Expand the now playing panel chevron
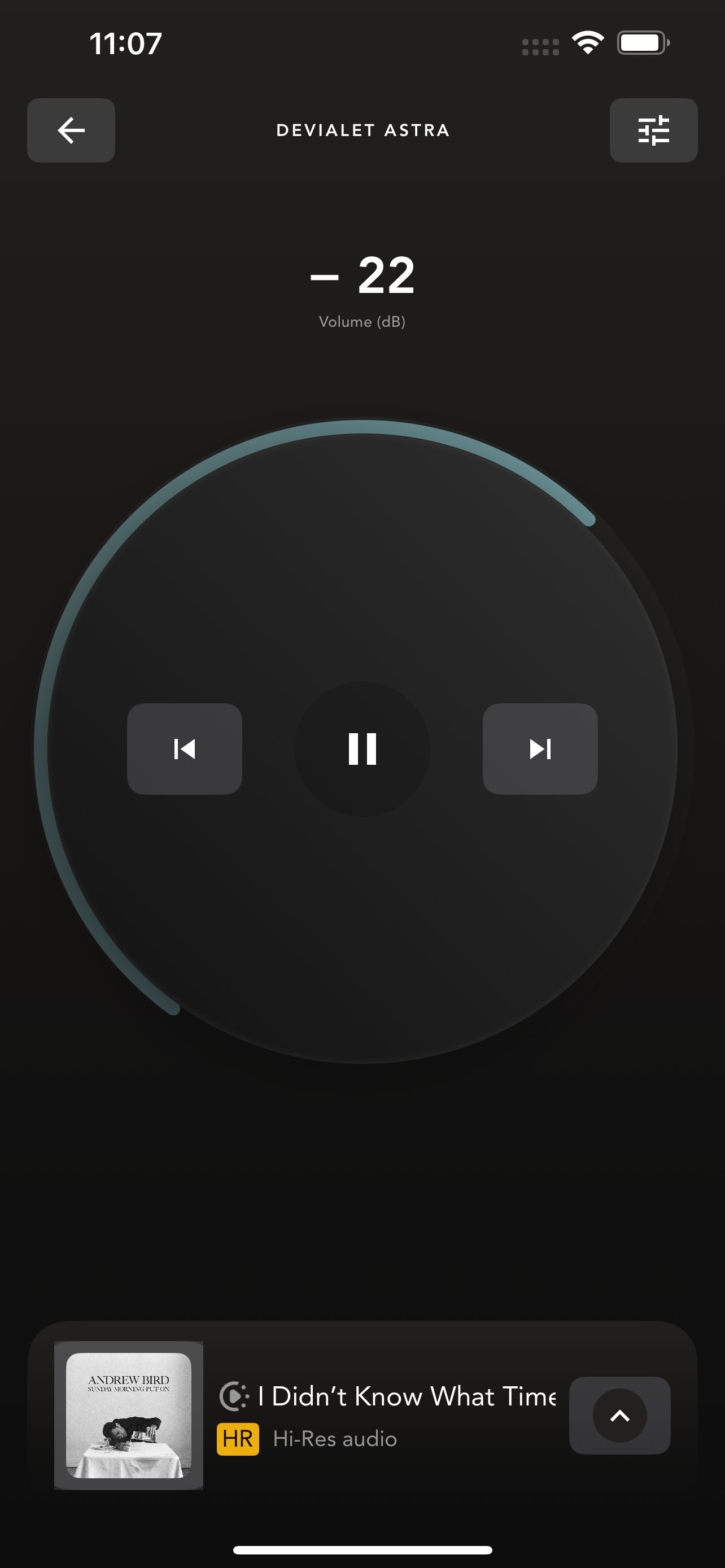725x1568 pixels. 619,1415
